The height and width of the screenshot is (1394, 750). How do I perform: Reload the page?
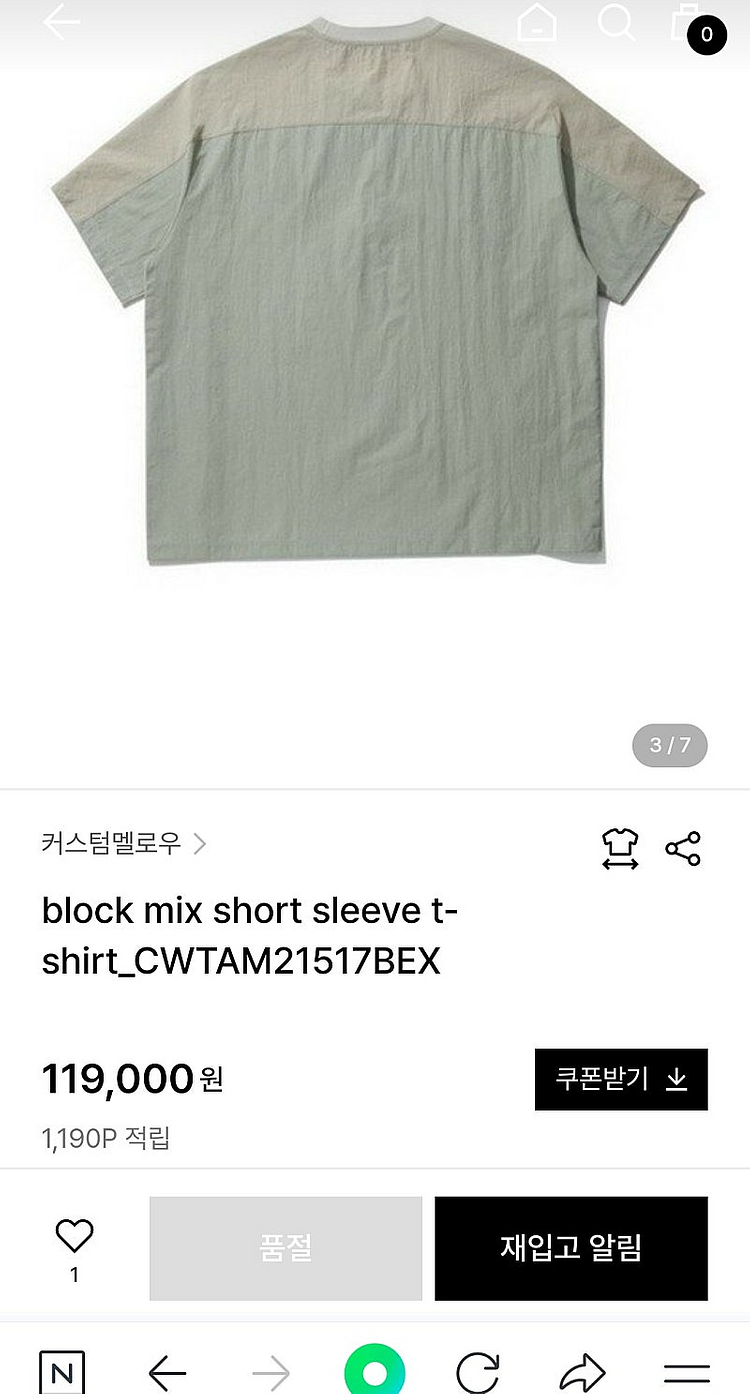[478, 1372]
